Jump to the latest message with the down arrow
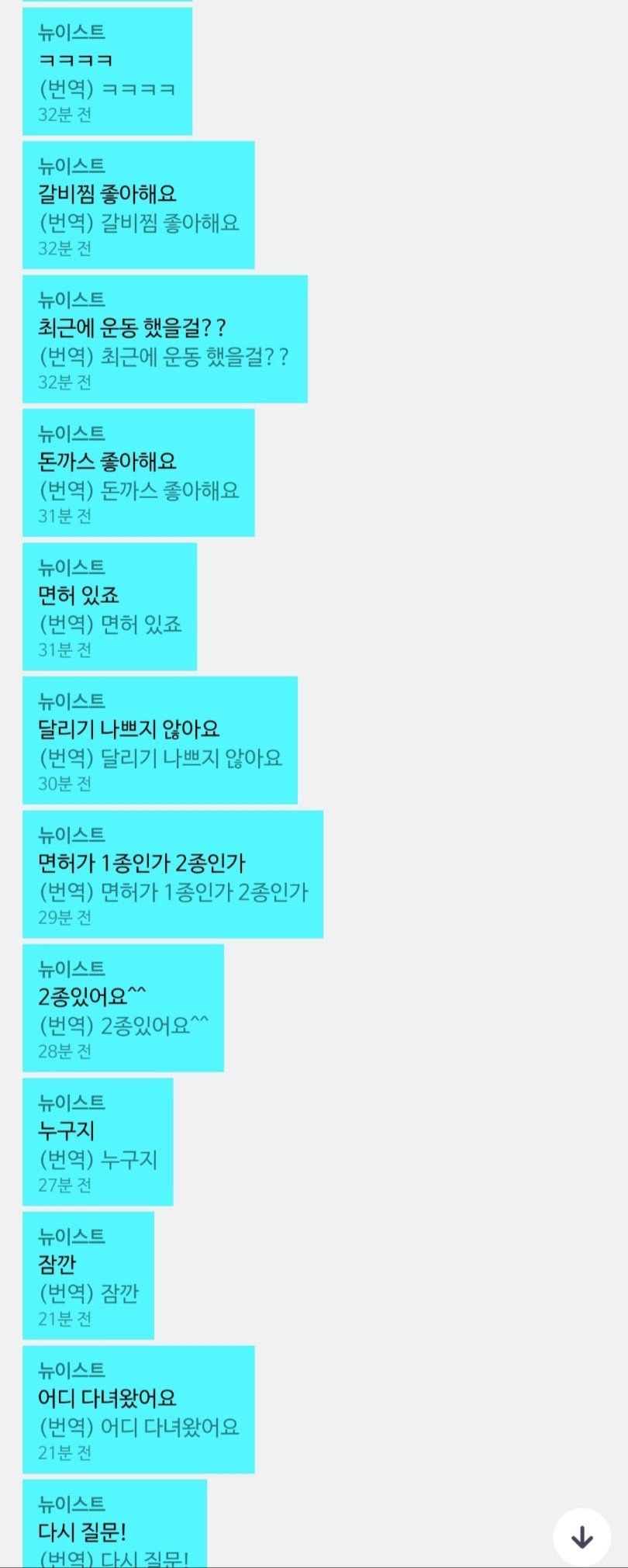This screenshot has width=628, height=1568. (581, 1536)
